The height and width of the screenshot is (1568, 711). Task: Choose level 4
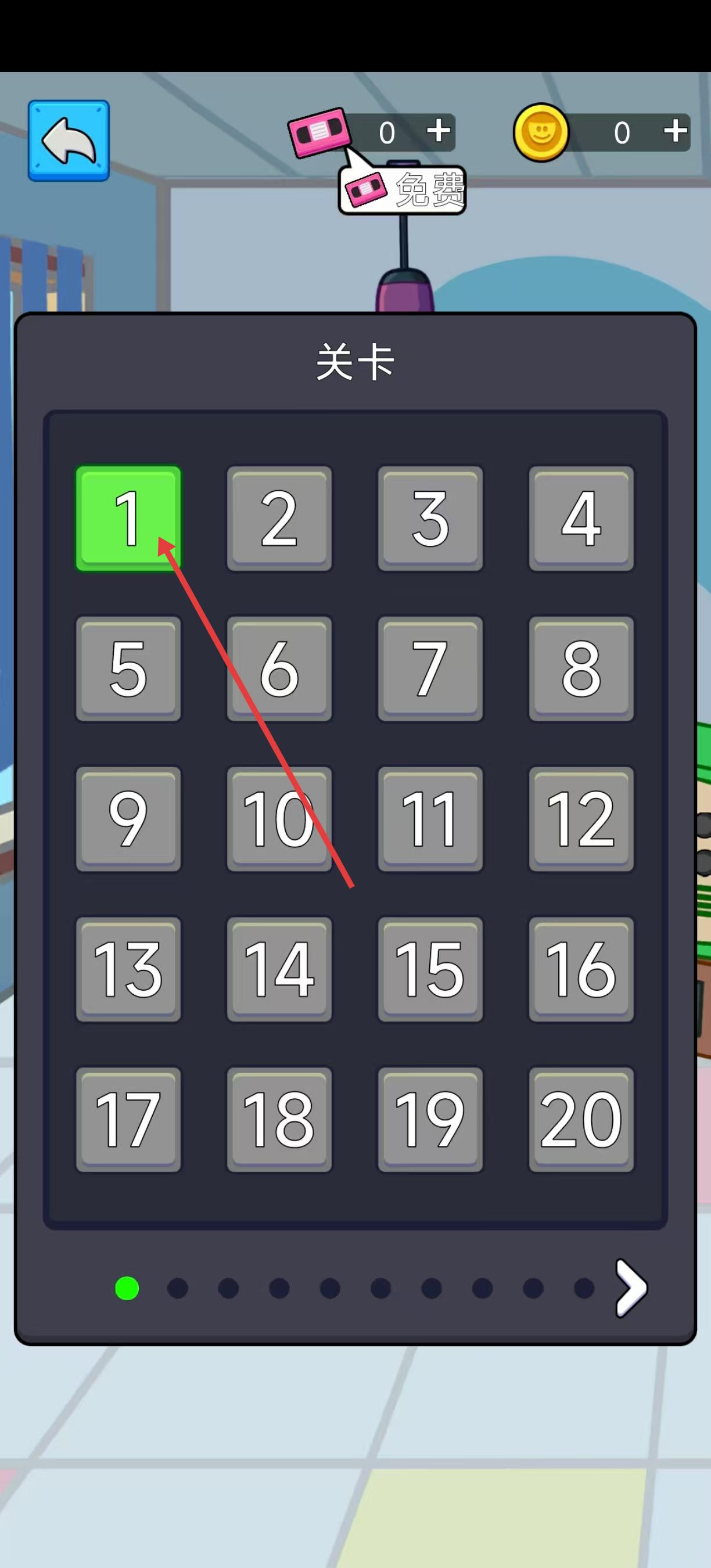581,518
